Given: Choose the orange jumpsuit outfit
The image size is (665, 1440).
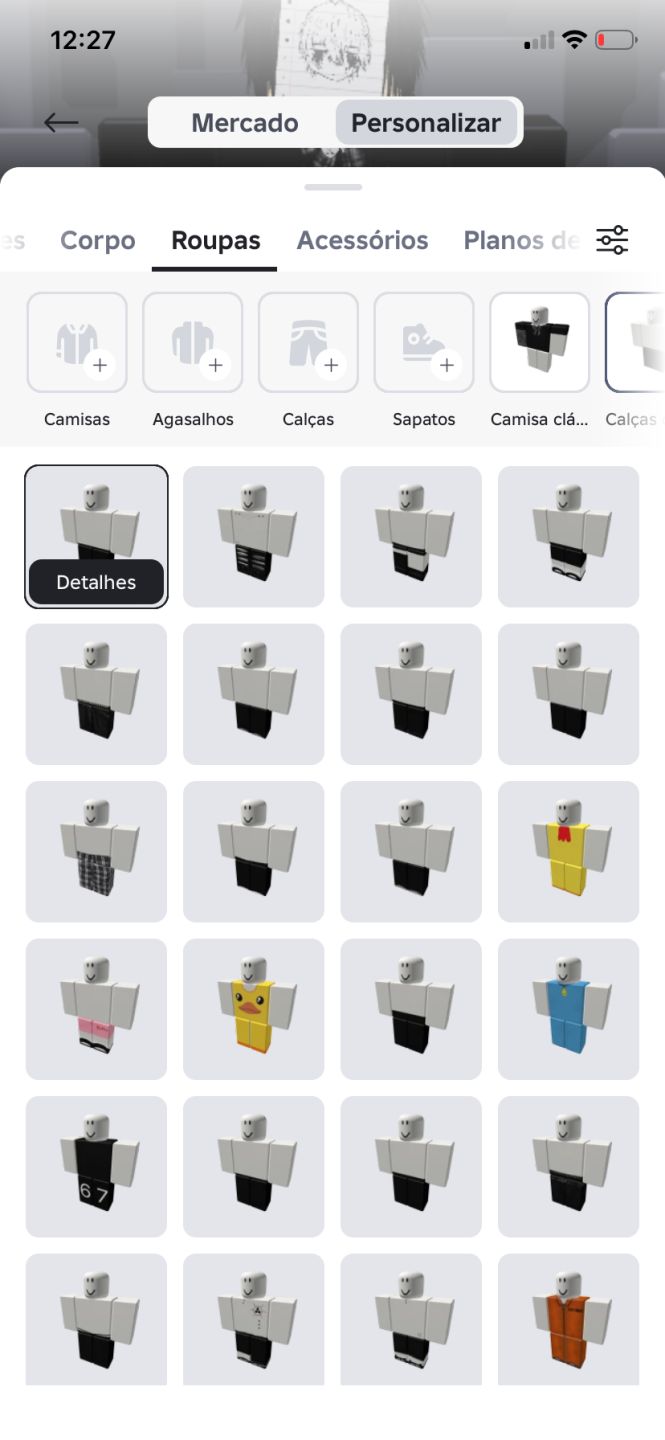Looking at the screenshot, I should (568, 1319).
